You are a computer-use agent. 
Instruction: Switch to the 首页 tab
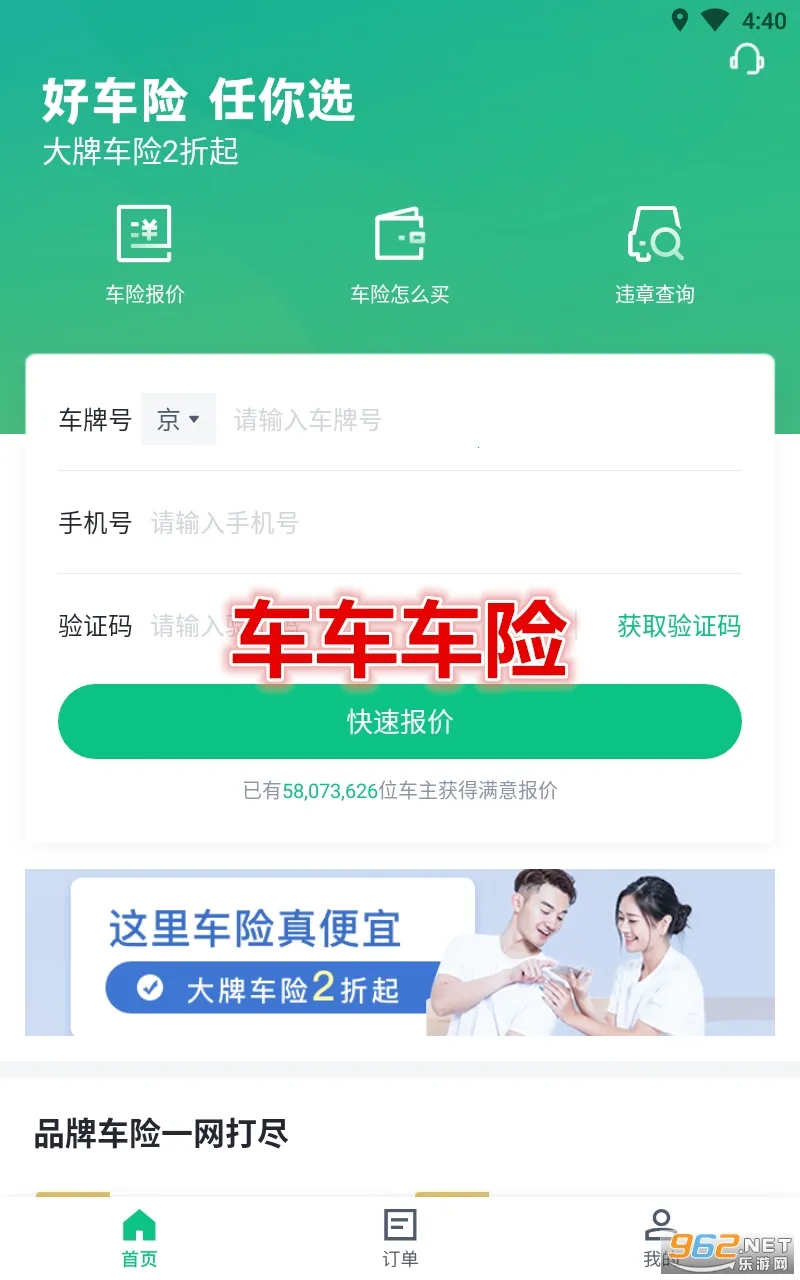click(139, 1238)
